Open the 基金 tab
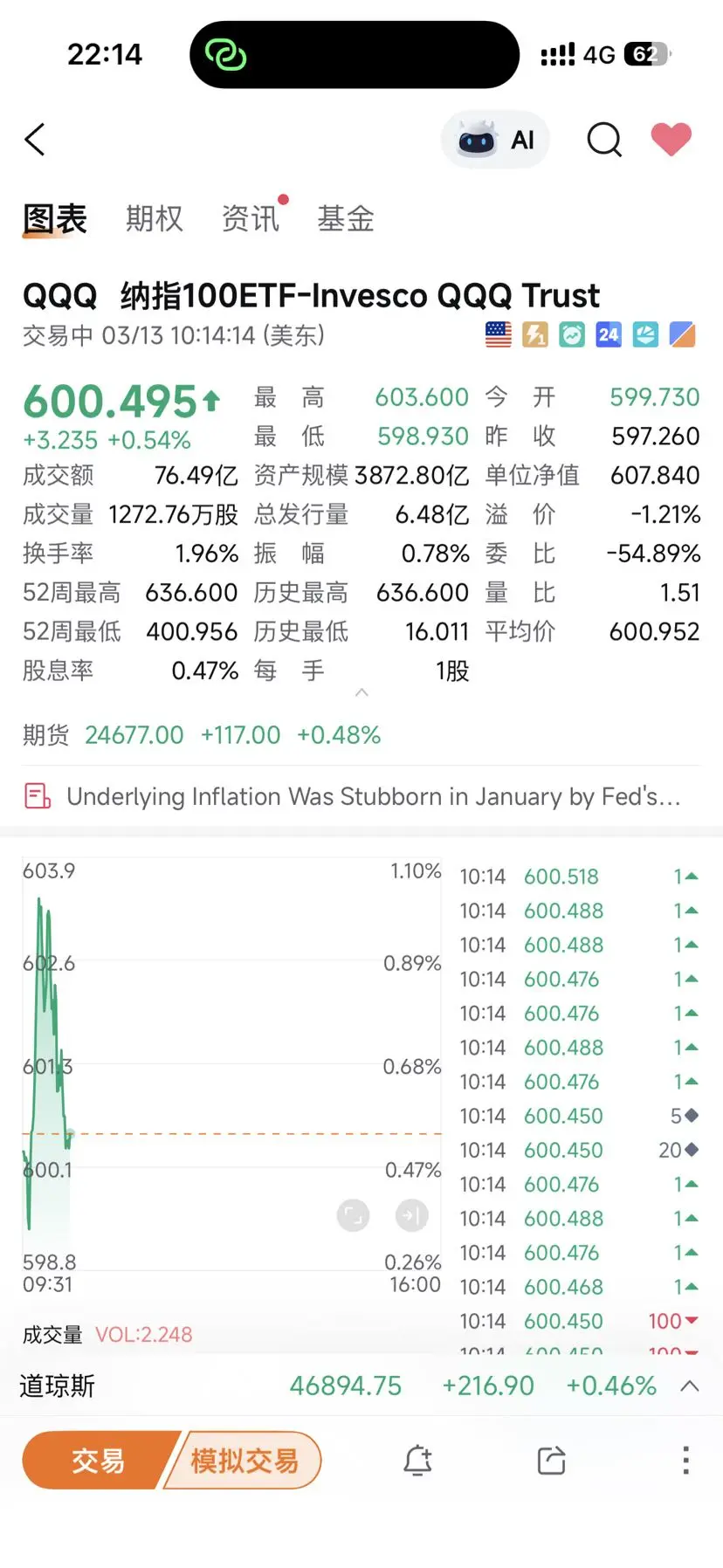The image size is (723, 1568). tap(346, 218)
